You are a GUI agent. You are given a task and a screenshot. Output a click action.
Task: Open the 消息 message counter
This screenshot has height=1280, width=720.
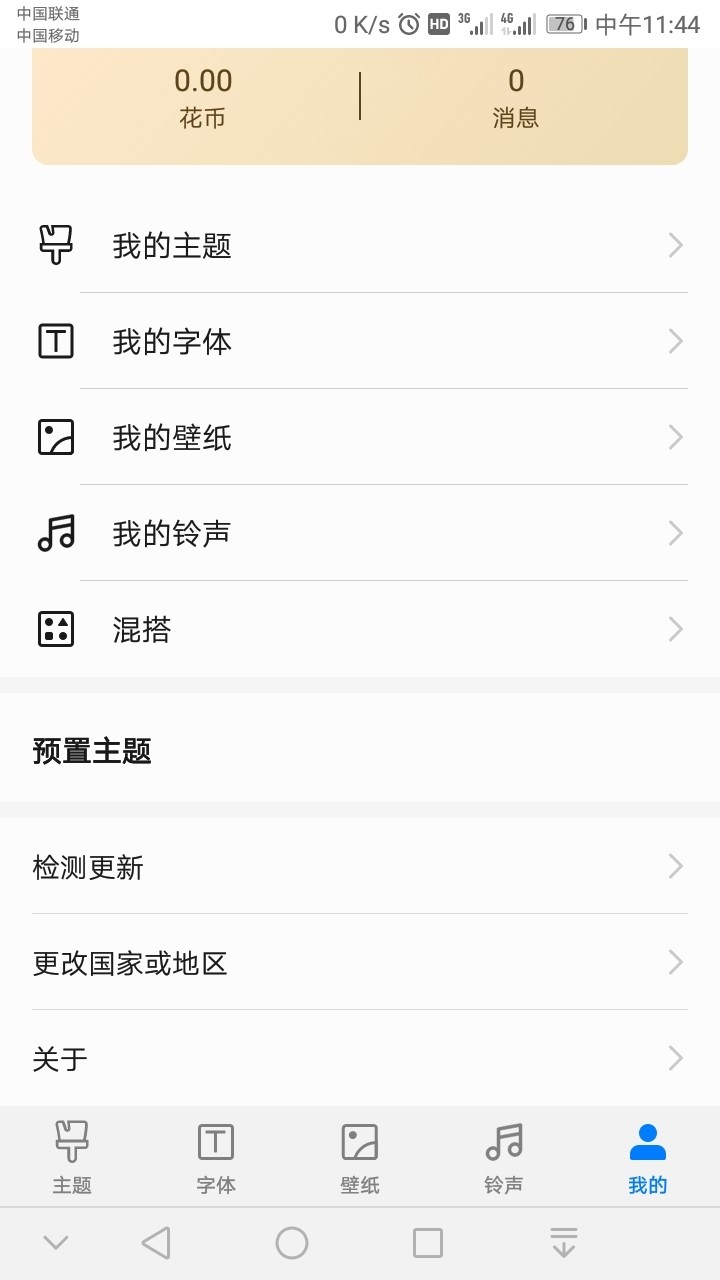(x=516, y=96)
